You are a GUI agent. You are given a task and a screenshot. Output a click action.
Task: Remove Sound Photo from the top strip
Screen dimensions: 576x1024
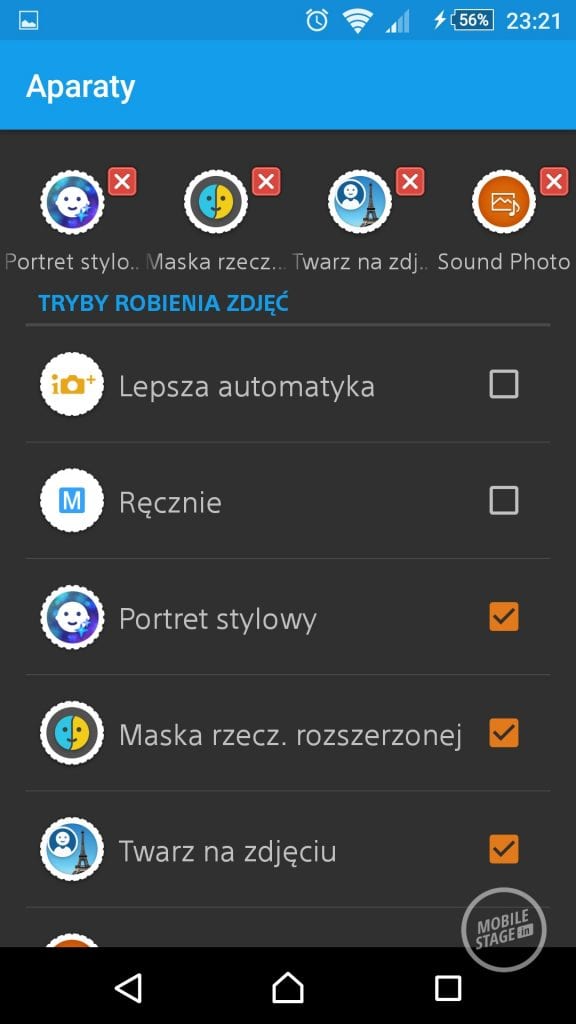click(x=554, y=182)
